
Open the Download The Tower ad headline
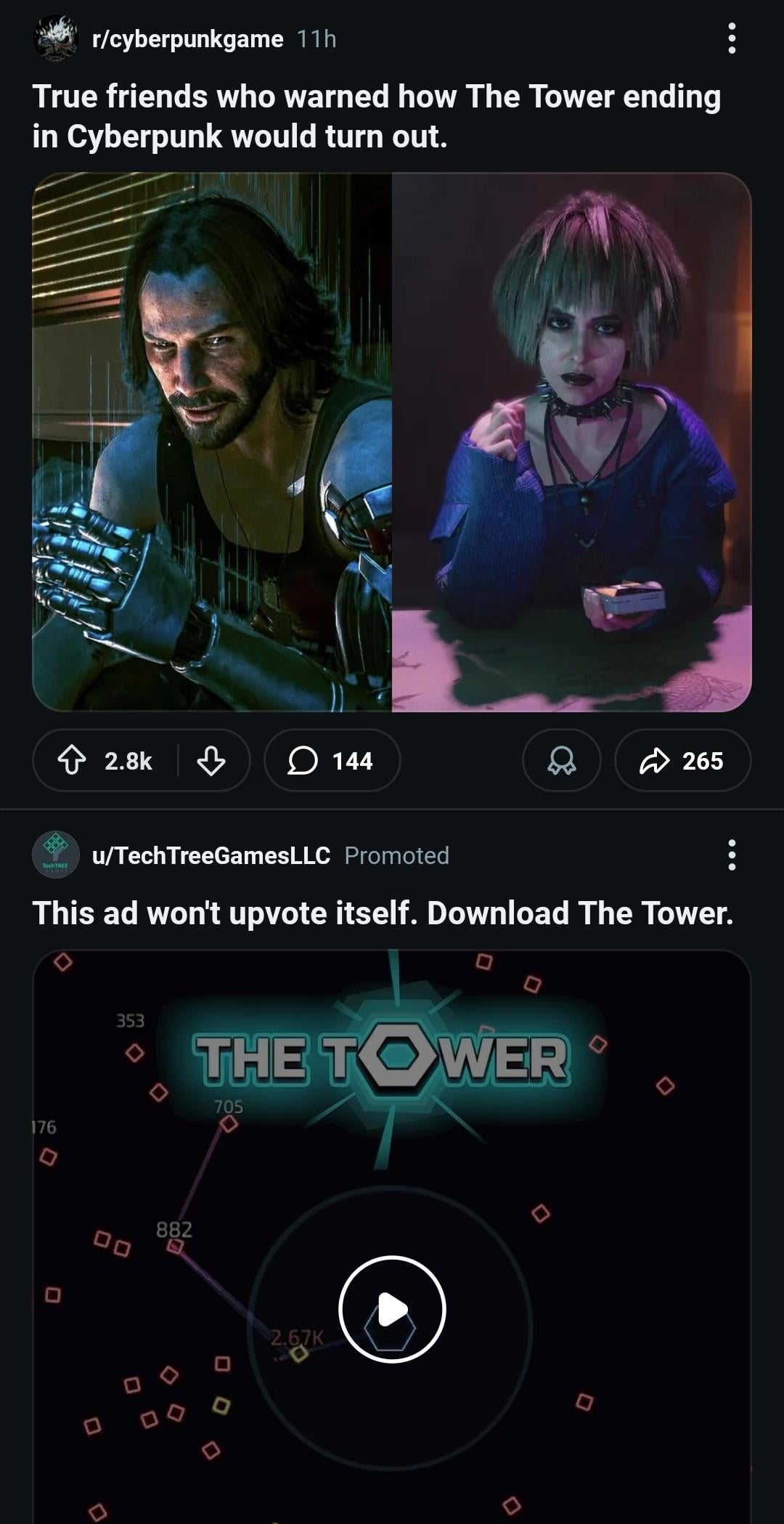point(383,913)
